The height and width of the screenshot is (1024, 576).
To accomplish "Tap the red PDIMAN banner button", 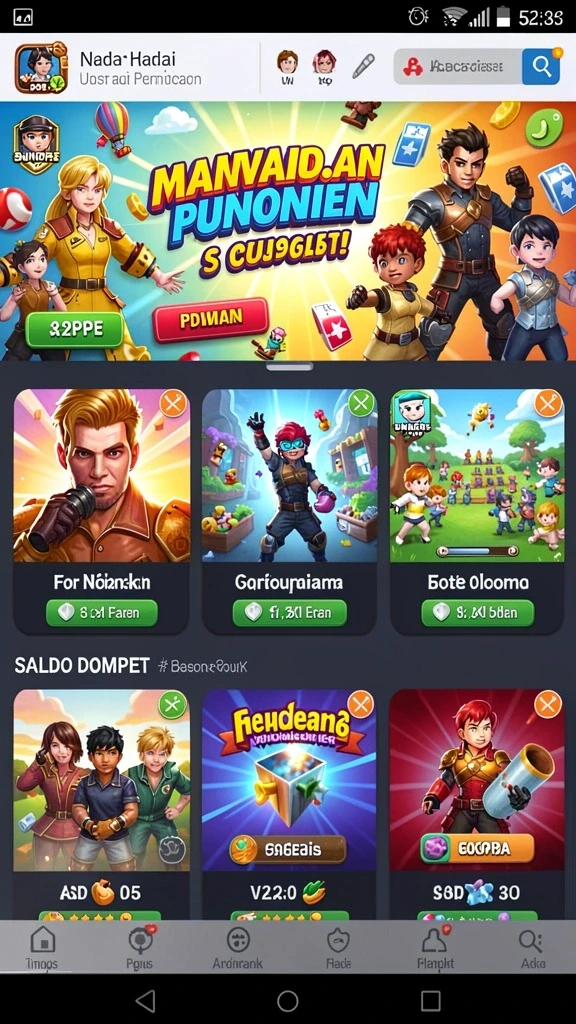I will coord(210,319).
